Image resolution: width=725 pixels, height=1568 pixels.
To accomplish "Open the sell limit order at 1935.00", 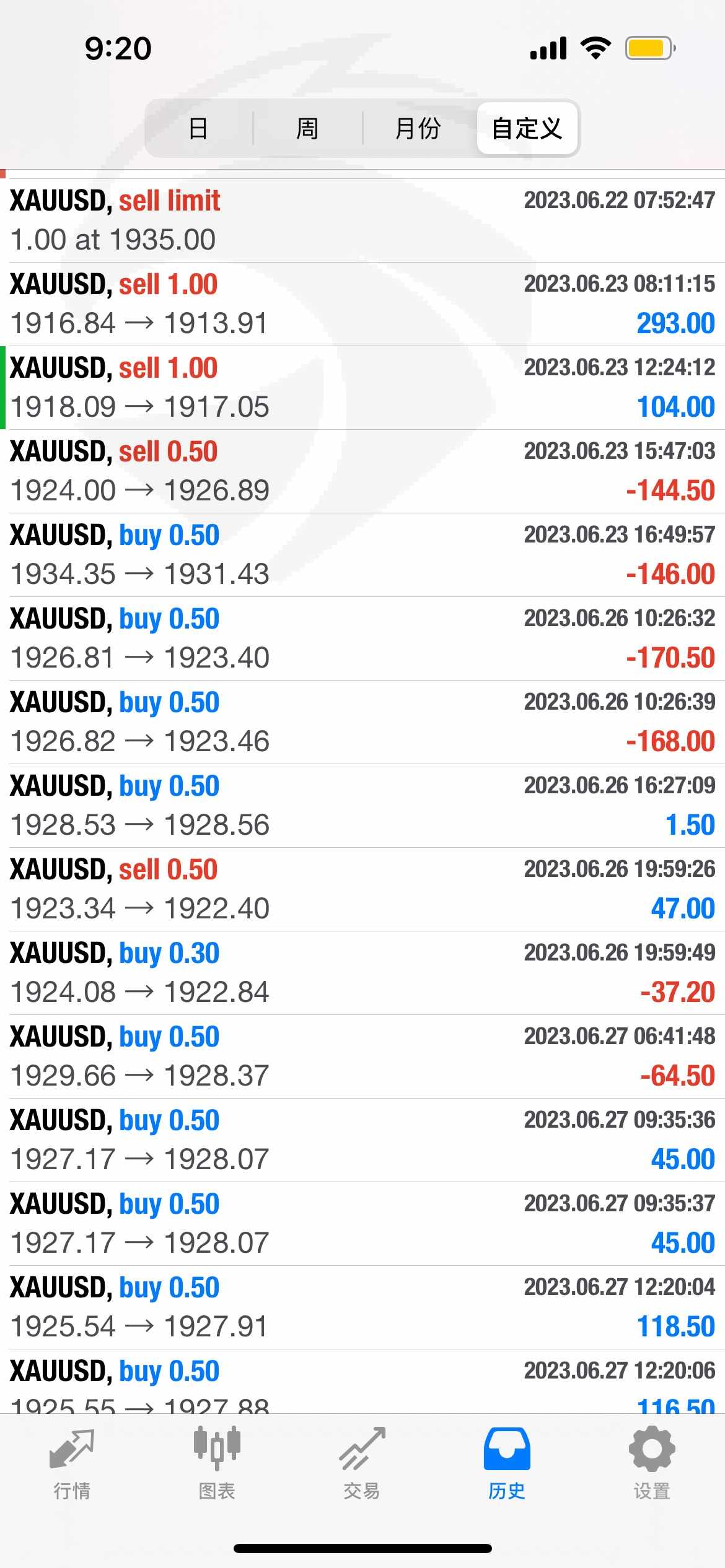I will (362, 220).
